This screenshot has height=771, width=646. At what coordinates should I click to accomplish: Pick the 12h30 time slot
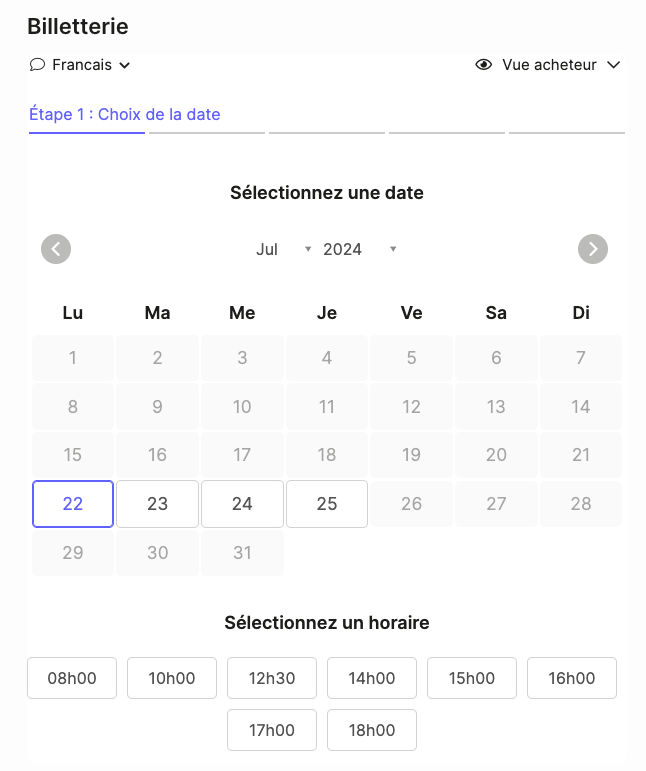click(x=272, y=678)
